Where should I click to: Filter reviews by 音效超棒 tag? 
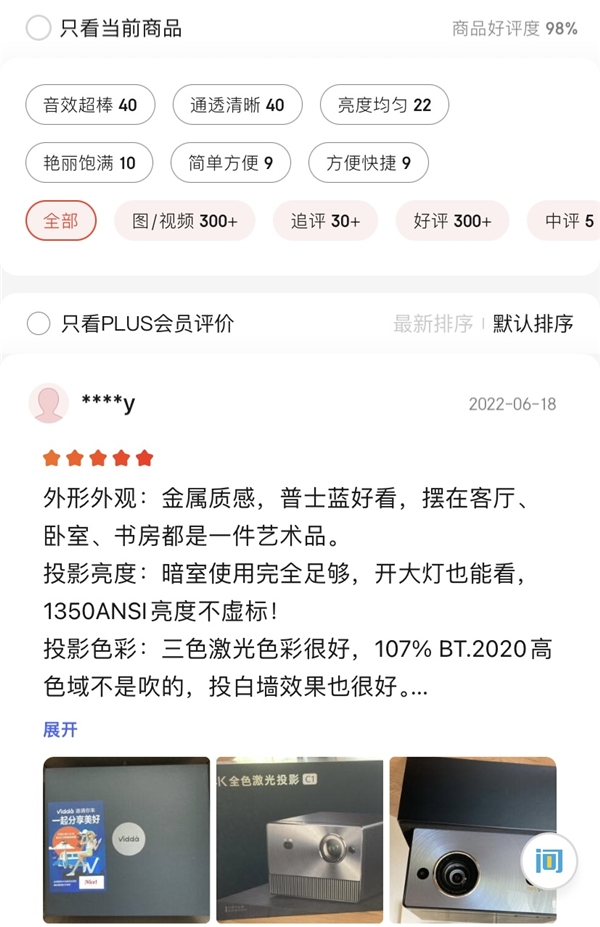pyautogui.click(x=90, y=105)
